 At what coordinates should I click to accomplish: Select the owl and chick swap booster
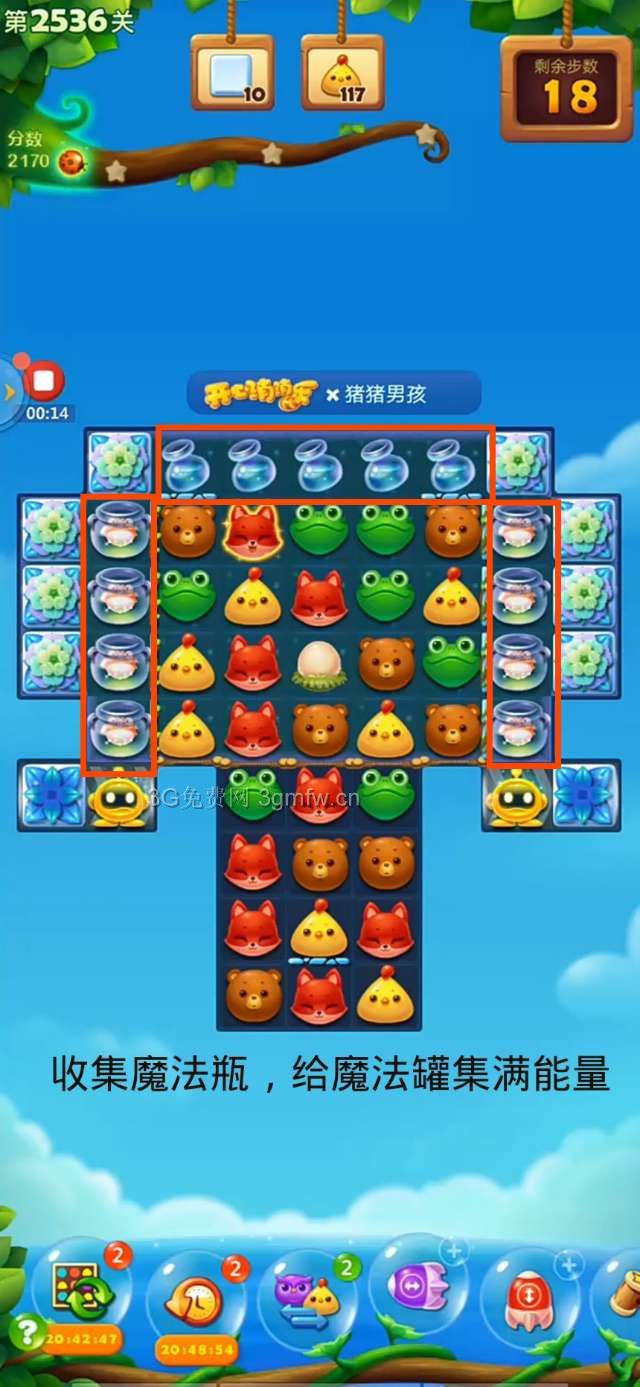(307, 1293)
